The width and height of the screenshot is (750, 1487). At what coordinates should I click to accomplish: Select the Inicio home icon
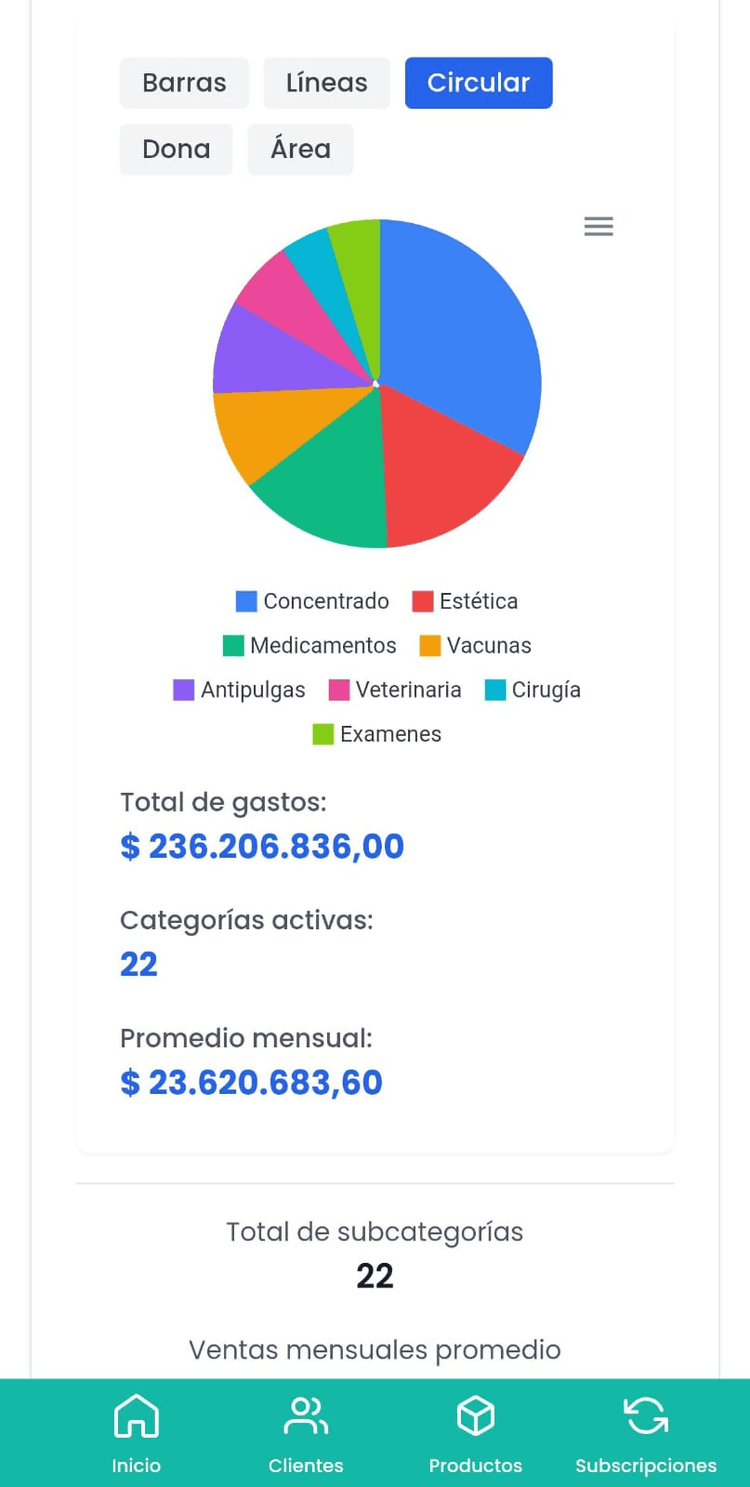pyautogui.click(x=136, y=1415)
